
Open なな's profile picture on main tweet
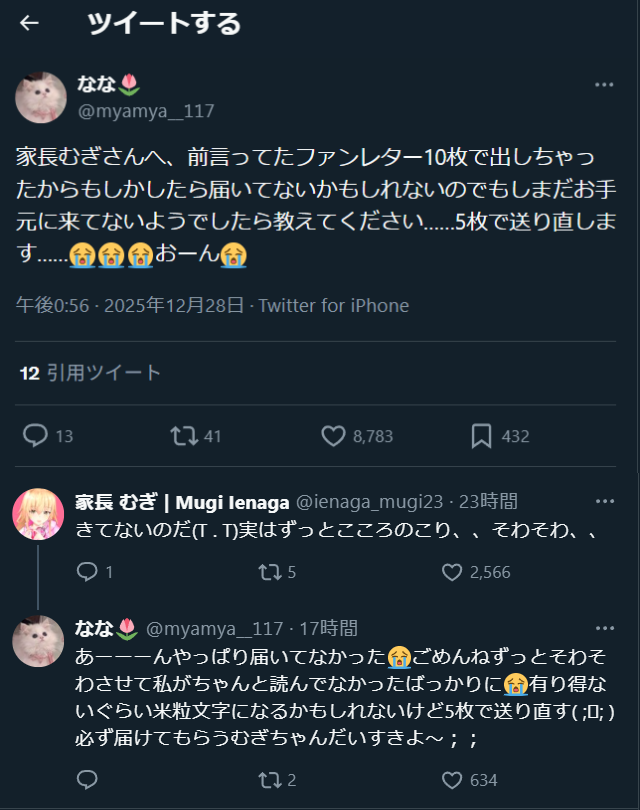tap(41, 98)
